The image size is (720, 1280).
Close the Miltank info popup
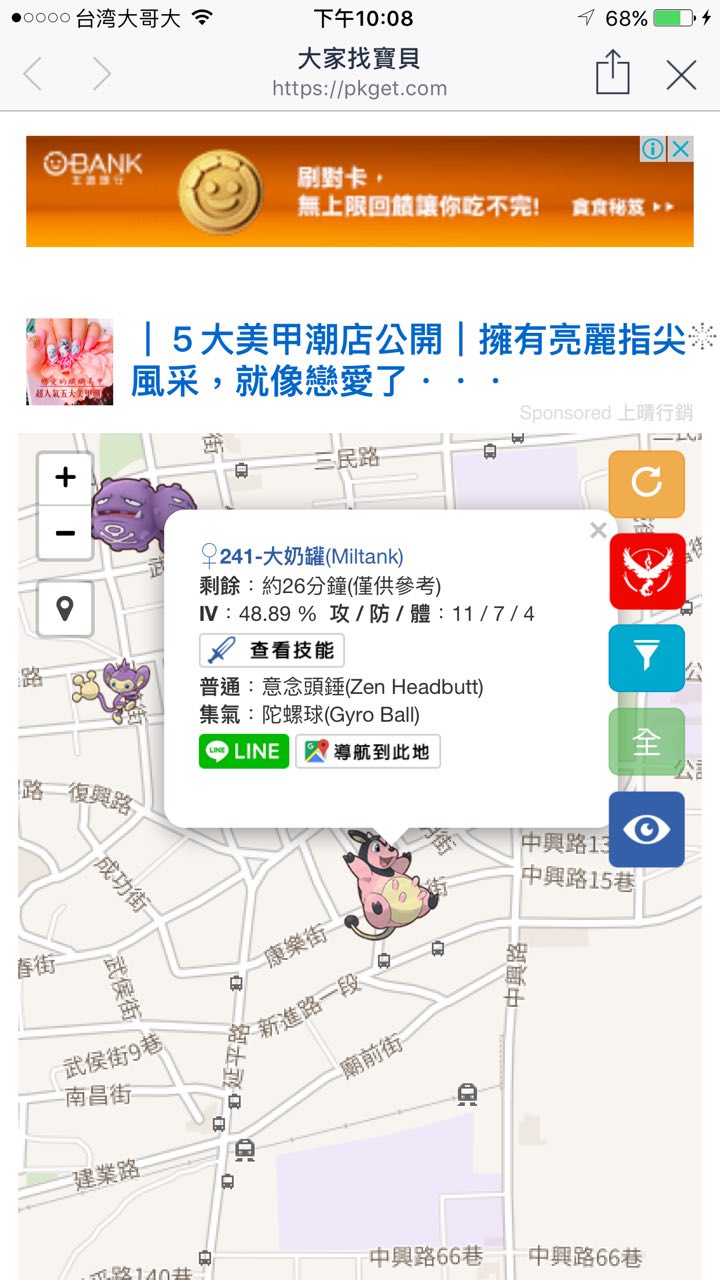(x=598, y=531)
